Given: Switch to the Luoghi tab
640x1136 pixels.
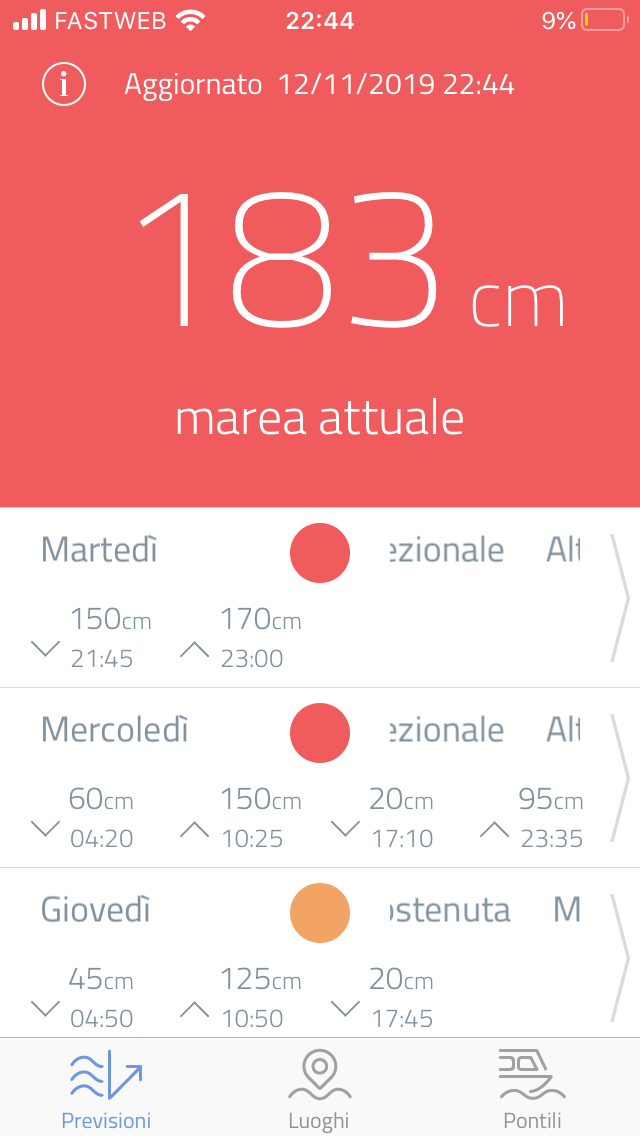Looking at the screenshot, I should tap(319, 1089).
